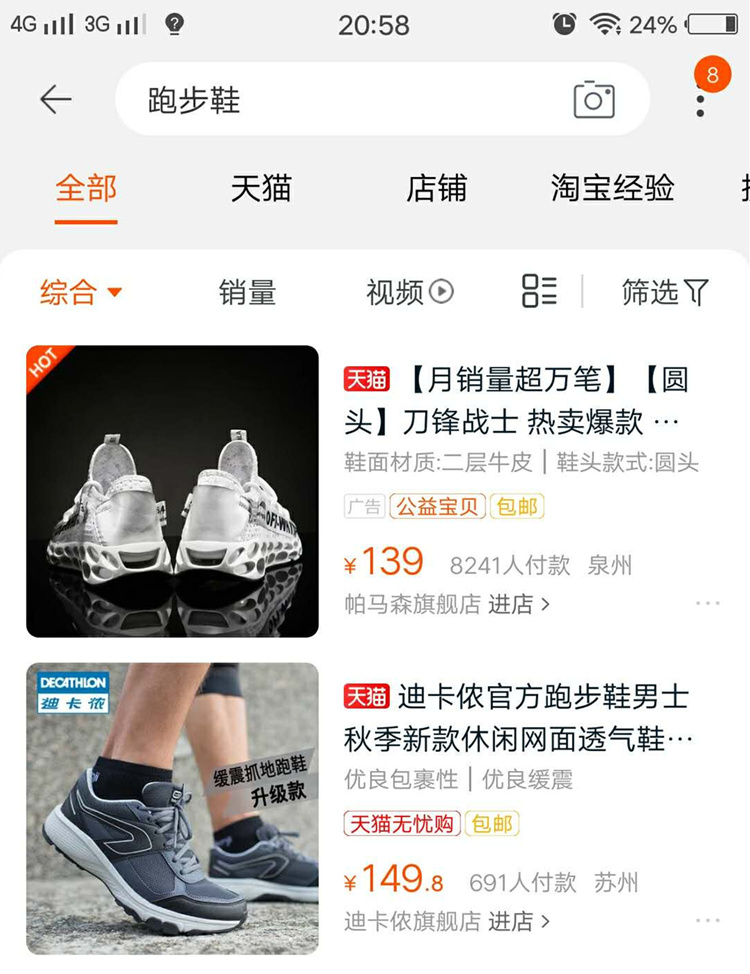Show more options for 迪卡侬 item

pos(707,920)
